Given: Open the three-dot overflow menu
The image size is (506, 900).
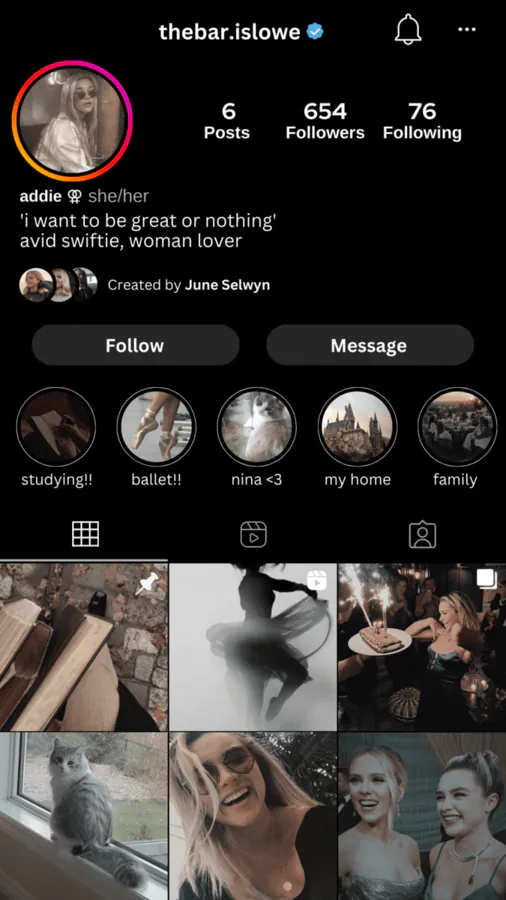Looking at the screenshot, I should [x=467, y=29].
